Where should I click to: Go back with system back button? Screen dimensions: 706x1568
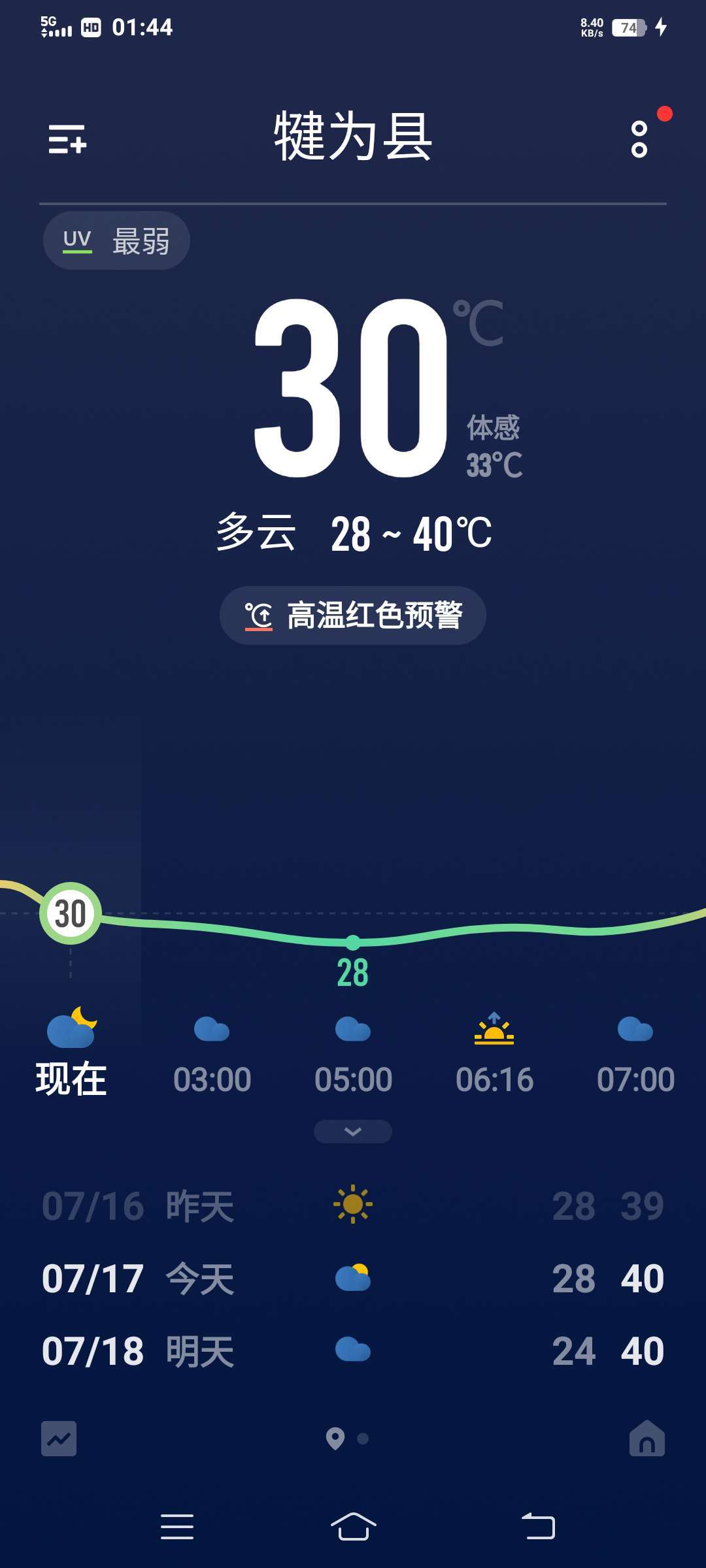538,1527
